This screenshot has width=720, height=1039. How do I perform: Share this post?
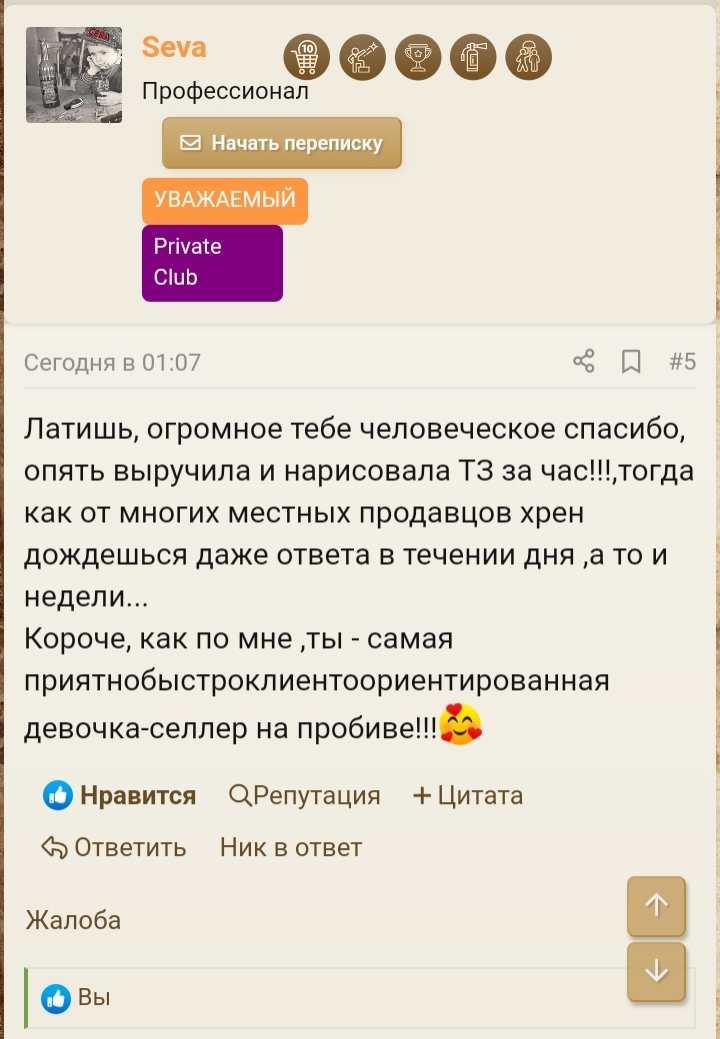[584, 361]
